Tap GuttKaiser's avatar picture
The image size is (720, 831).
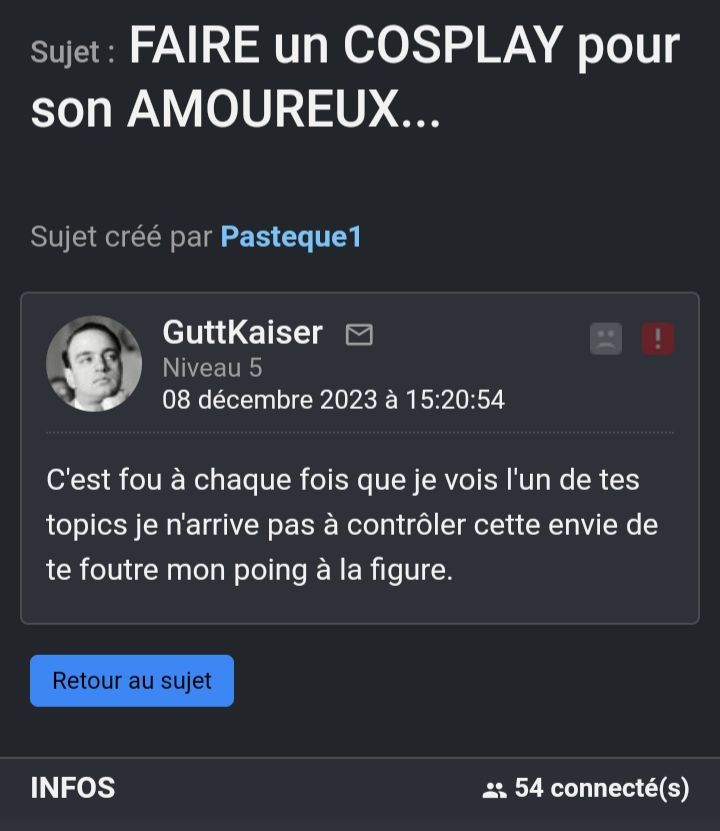(94, 364)
